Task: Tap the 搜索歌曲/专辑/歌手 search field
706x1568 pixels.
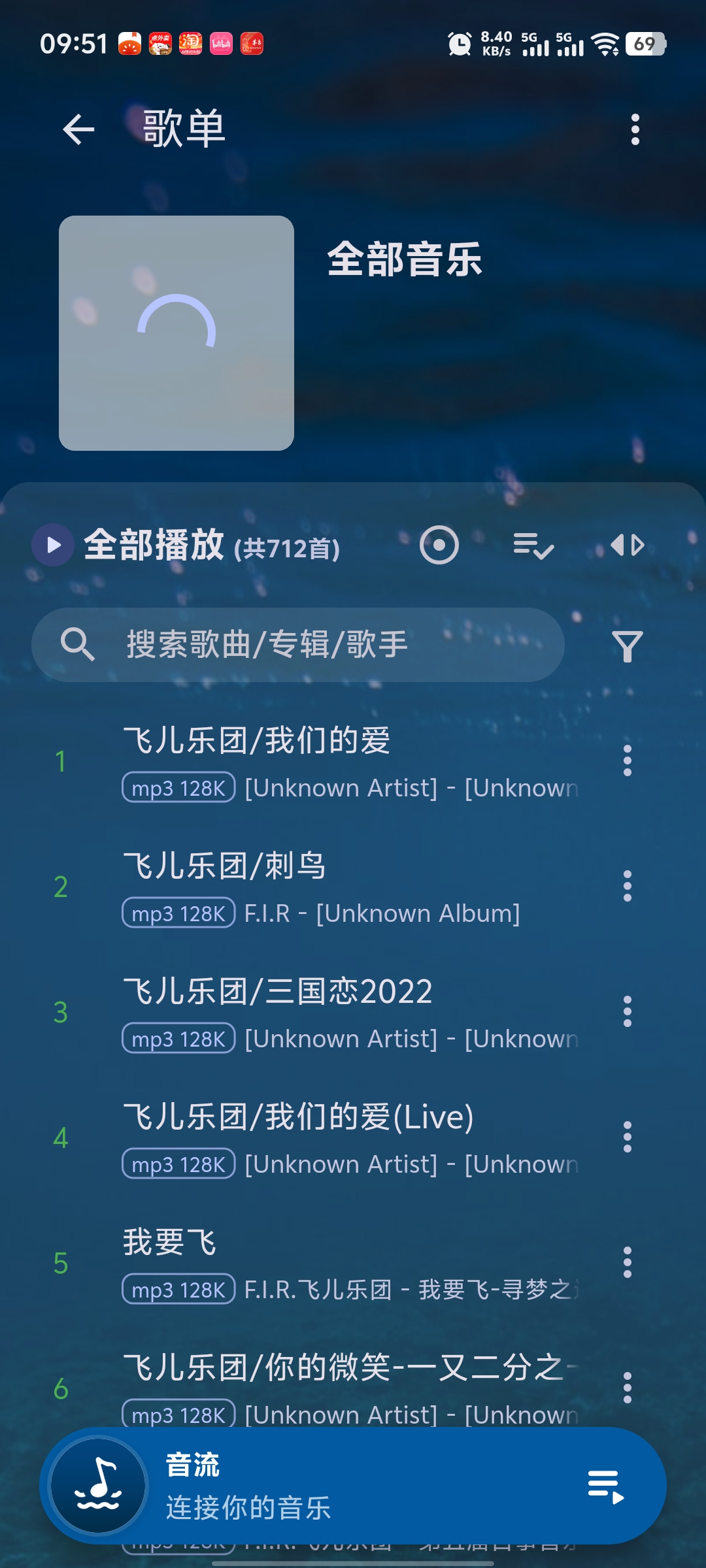Action: pyautogui.click(x=294, y=645)
